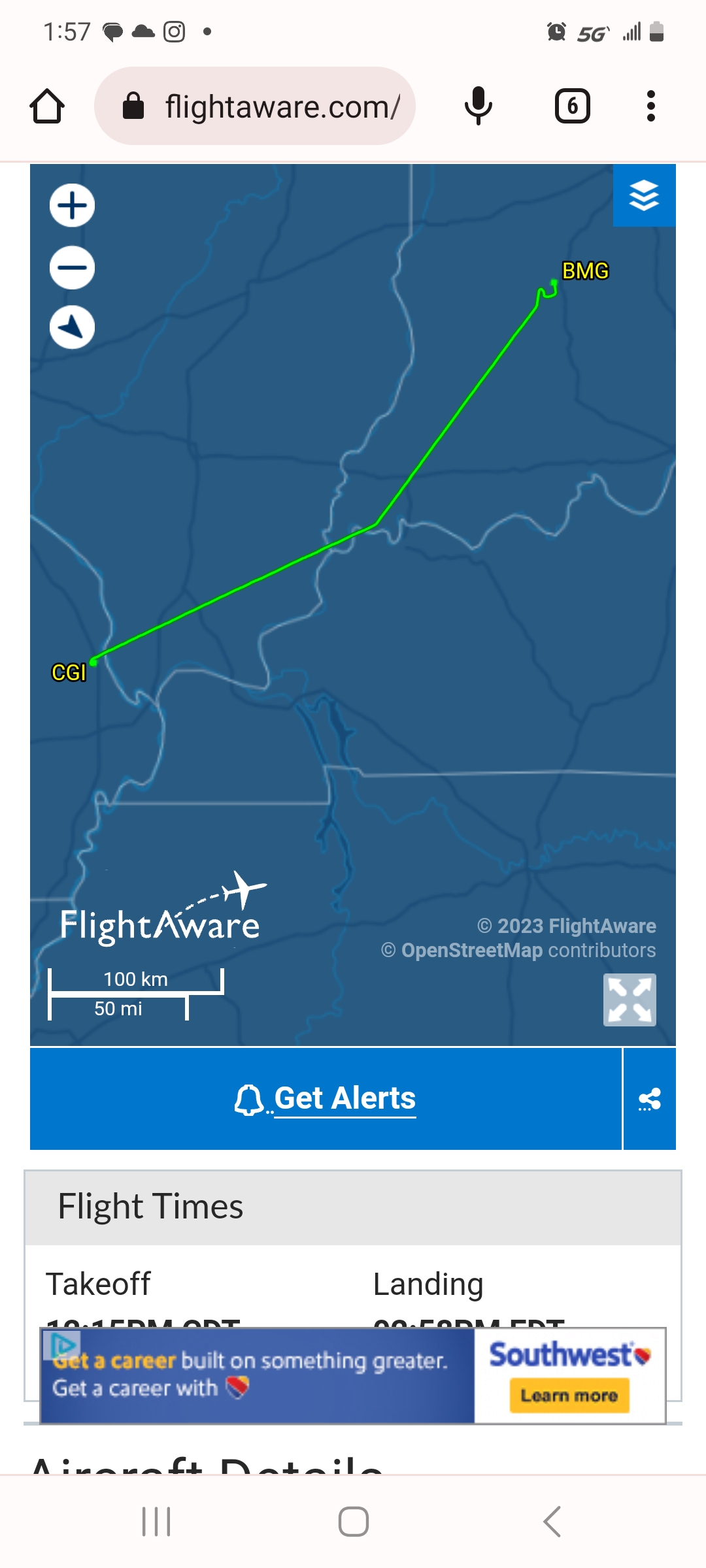
Task: Tap Learn more on the Southwest ad
Action: pos(569,1396)
